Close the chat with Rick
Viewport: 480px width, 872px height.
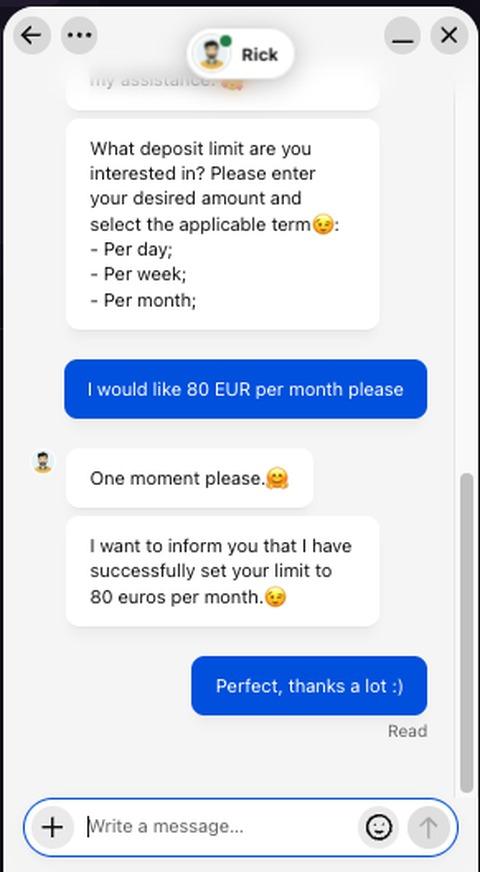click(449, 36)
